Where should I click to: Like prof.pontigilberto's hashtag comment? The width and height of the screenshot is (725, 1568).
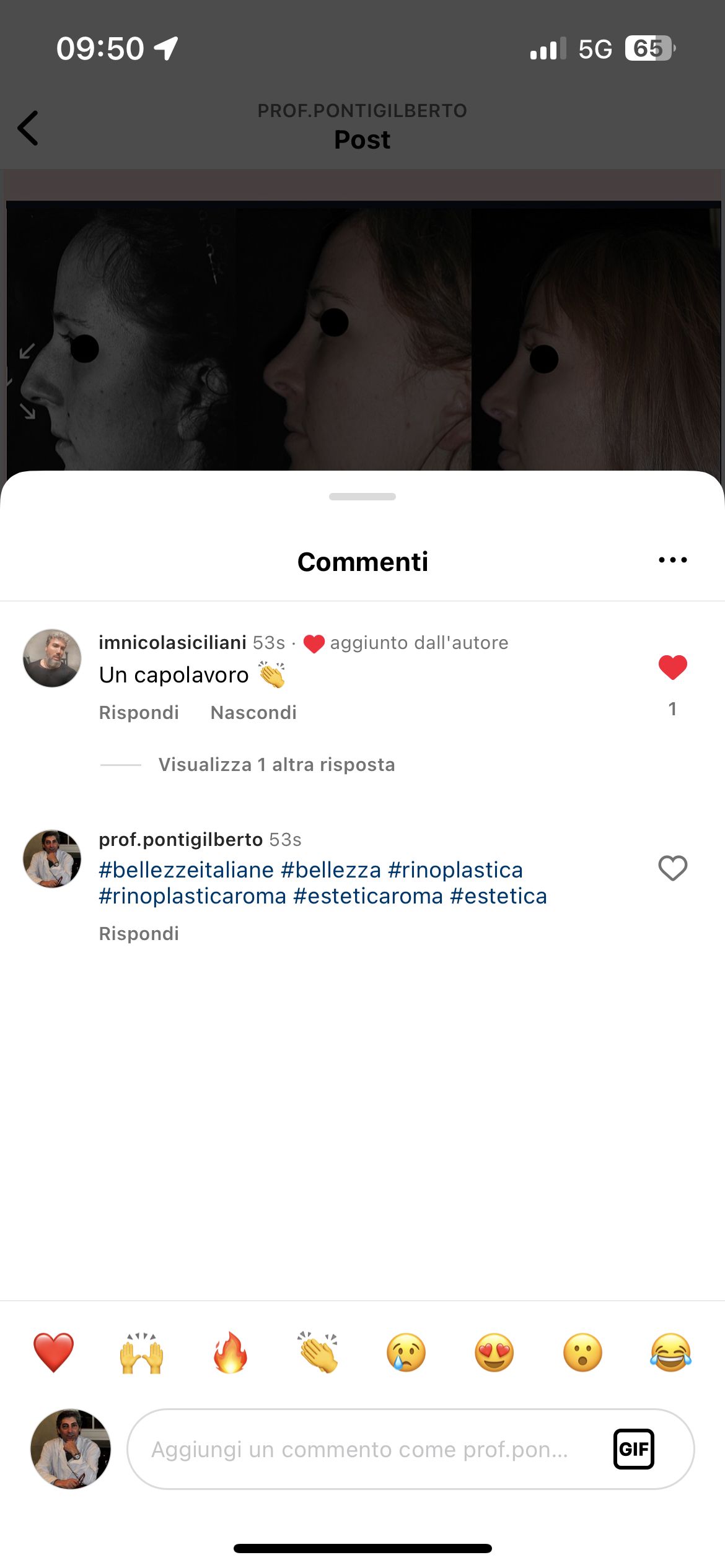coord(672,868)
